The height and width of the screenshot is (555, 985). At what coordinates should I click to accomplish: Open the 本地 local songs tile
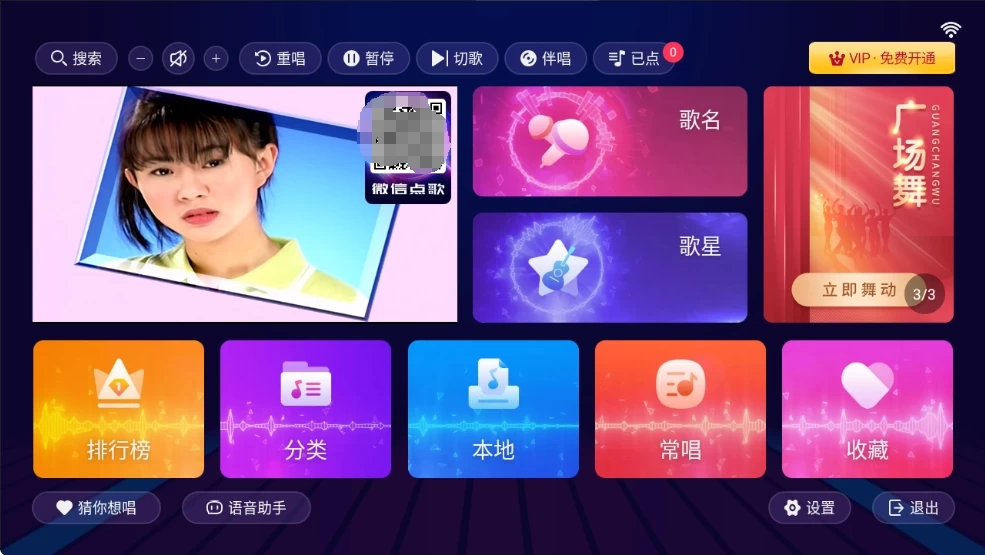493,409
